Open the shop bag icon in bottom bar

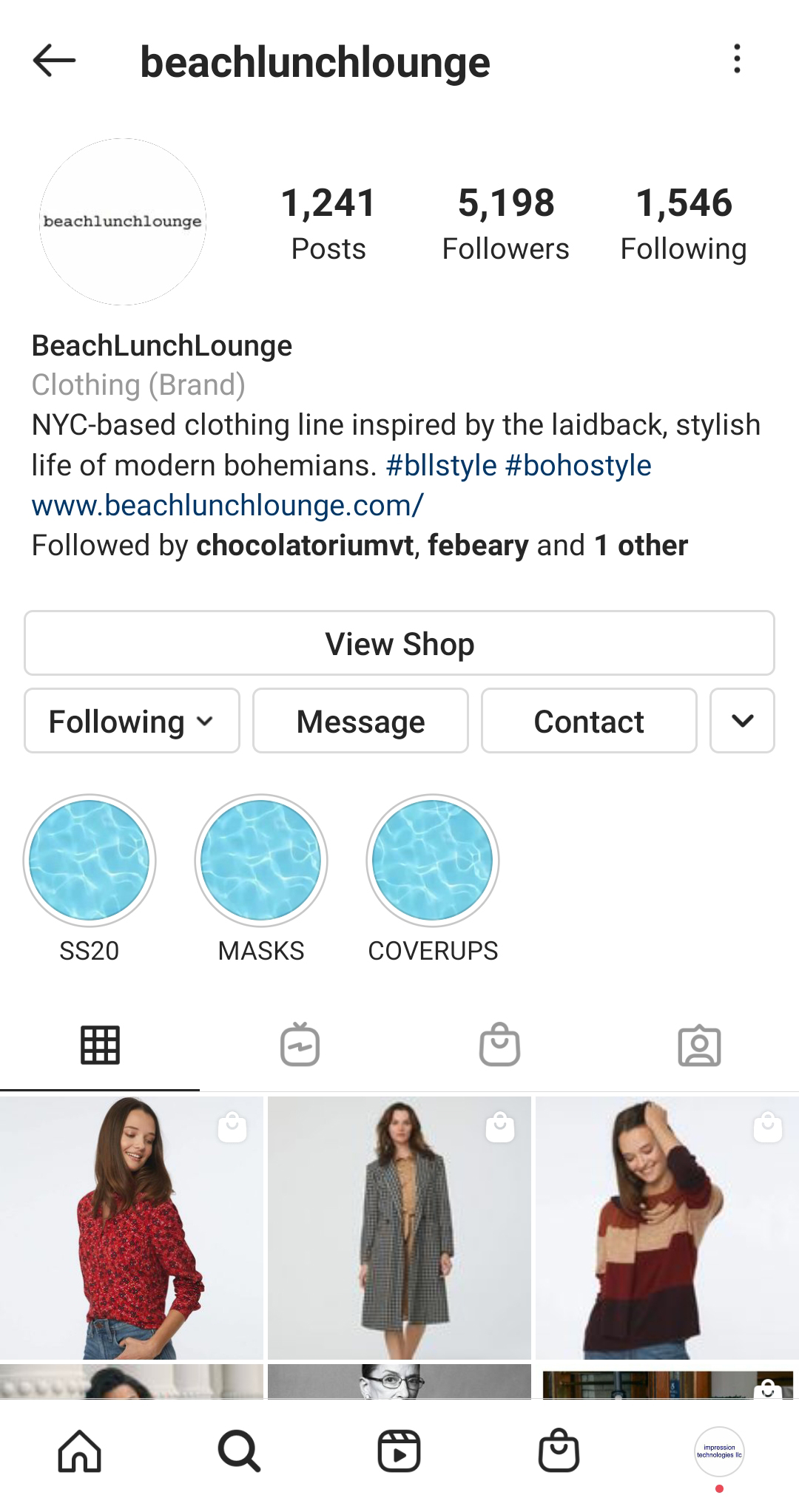coord(559,1451)
